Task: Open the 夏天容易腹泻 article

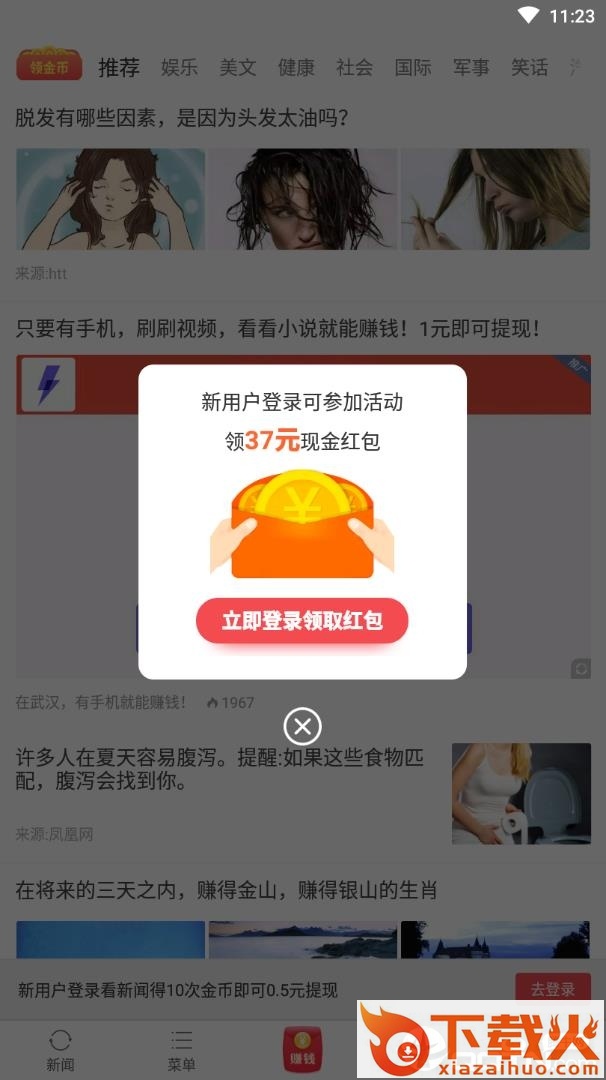Action: pos(220,770)
